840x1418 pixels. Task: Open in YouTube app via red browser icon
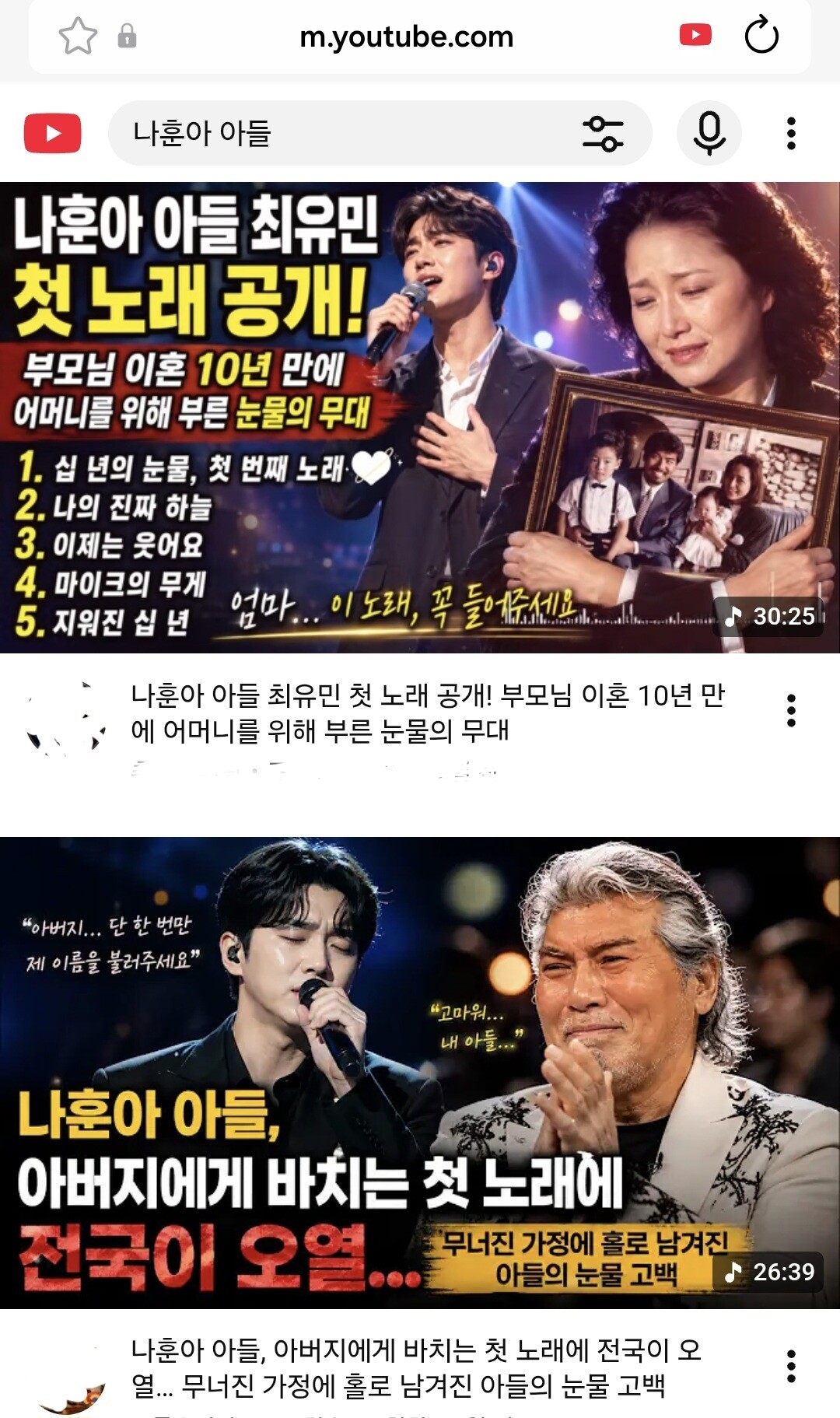tap(695, 35)
